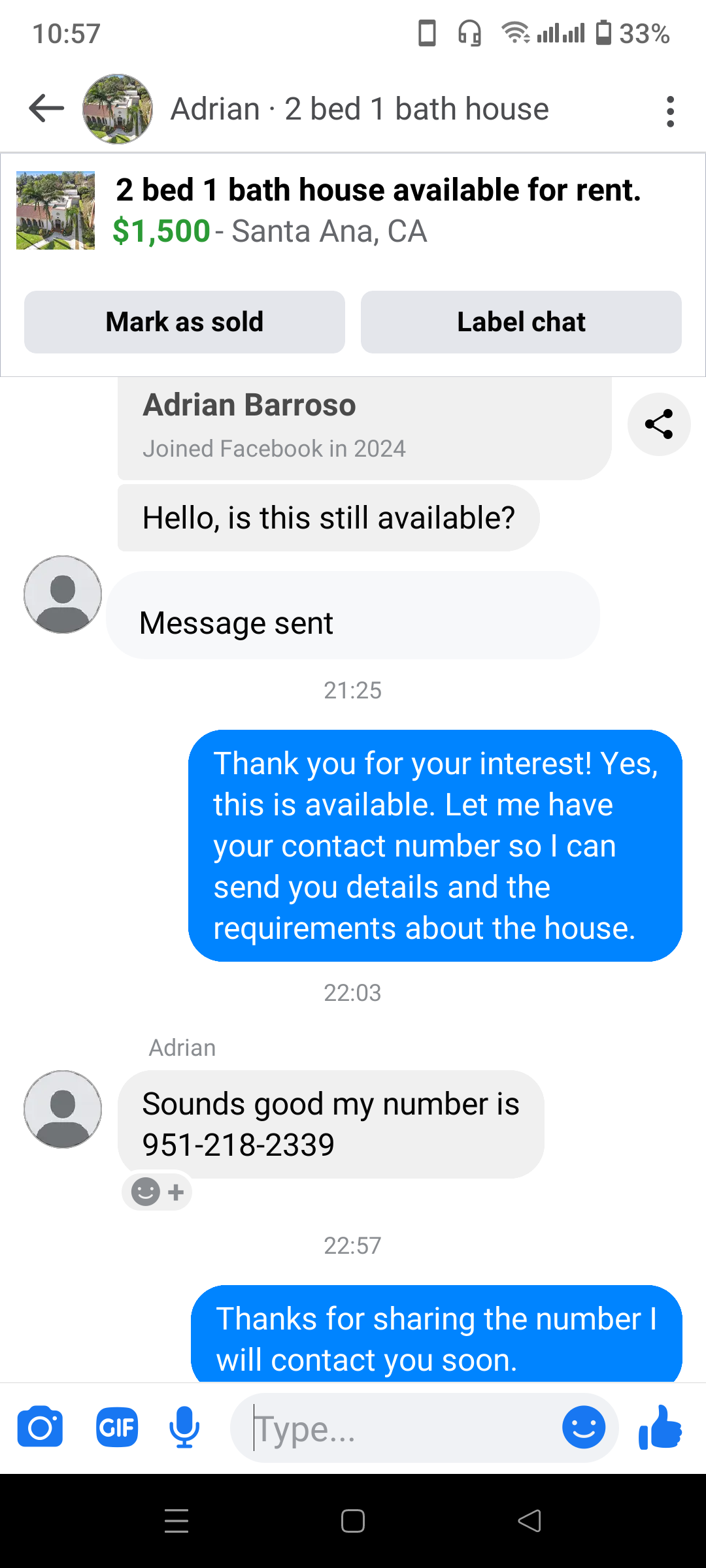This screenshot has height=1568, width=706.
Task: Go back using the header arrow
Action: pos(46,108)
